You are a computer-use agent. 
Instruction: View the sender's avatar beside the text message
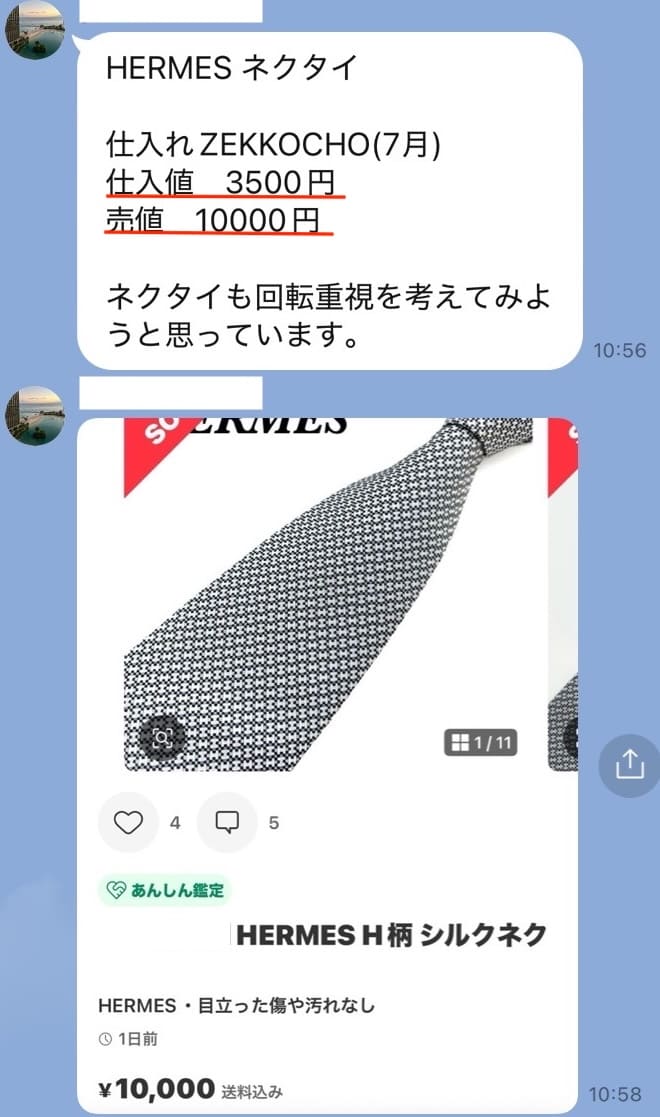coord(35,30)
